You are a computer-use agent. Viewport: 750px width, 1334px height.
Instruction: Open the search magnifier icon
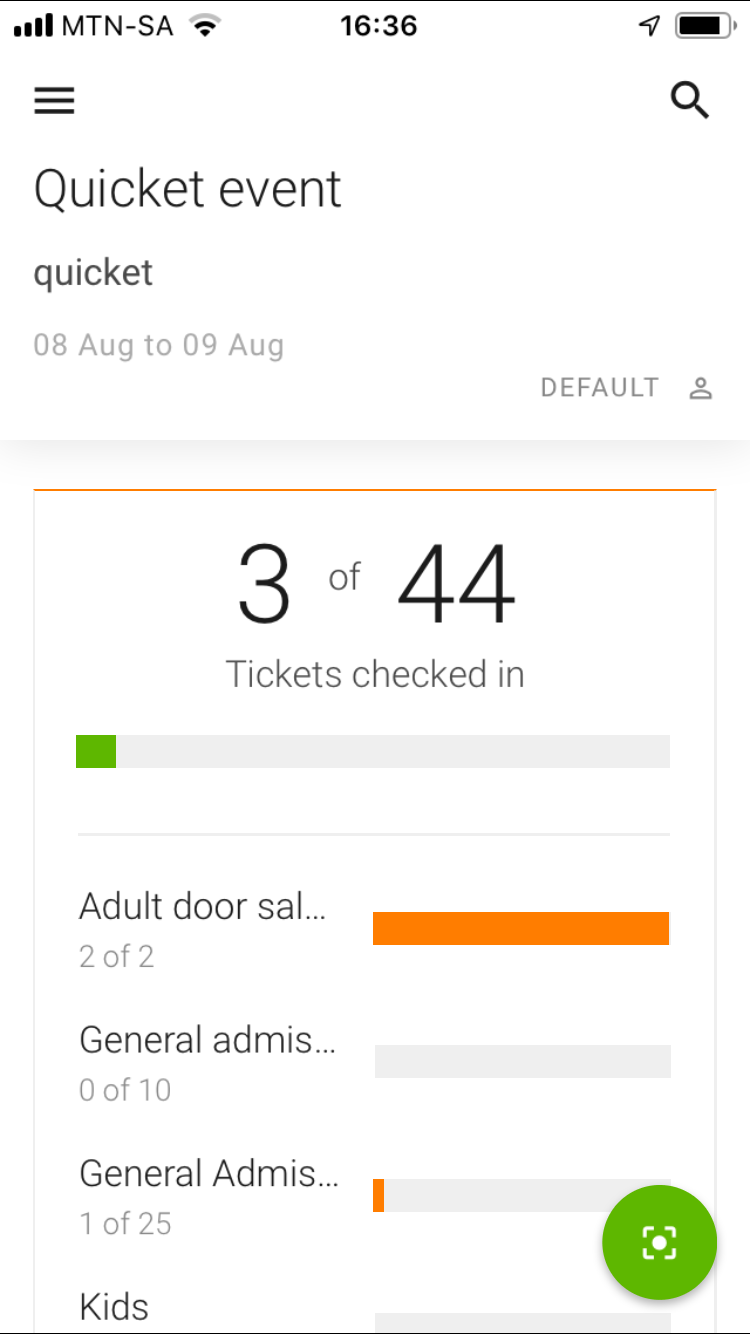[x=689, y=100]
